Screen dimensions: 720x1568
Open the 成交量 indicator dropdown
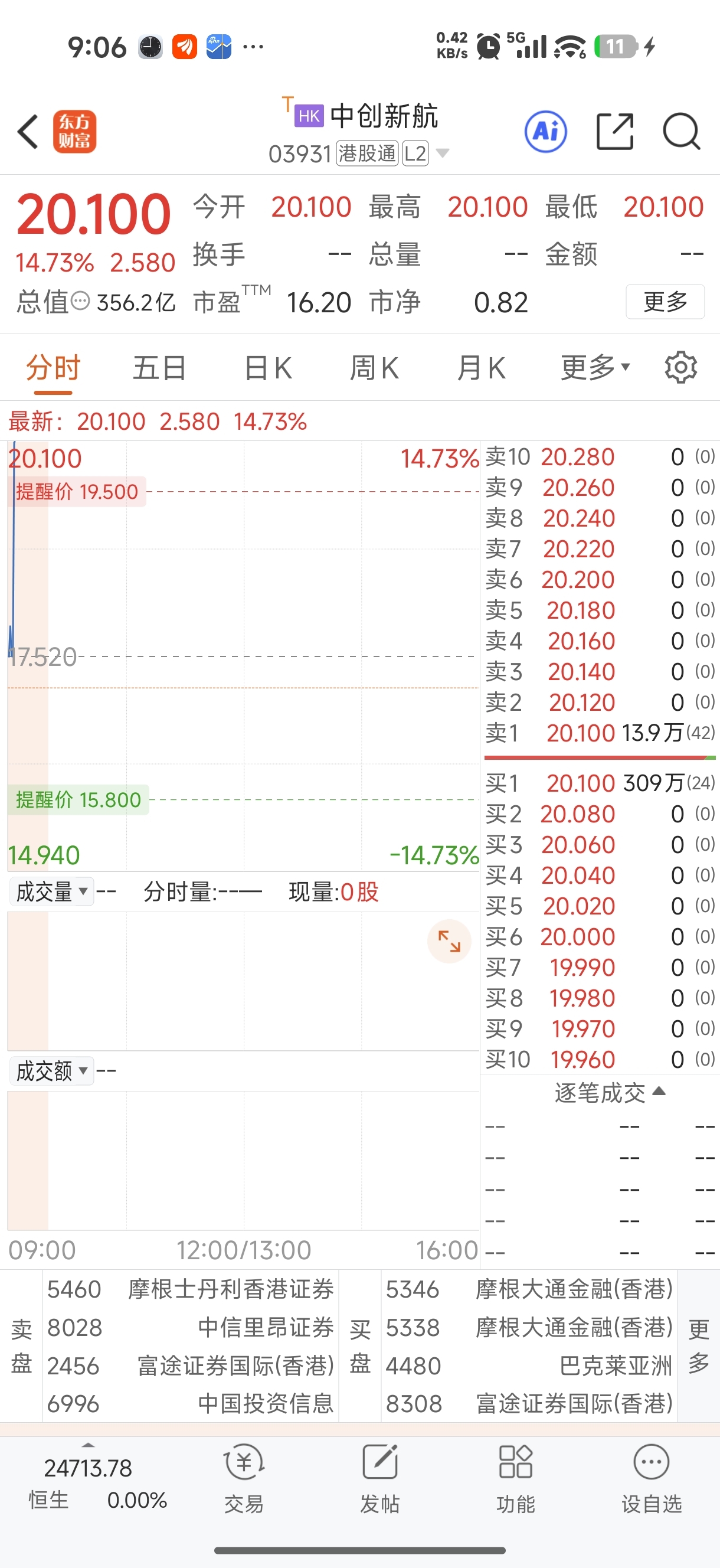[x=52, y=891]
